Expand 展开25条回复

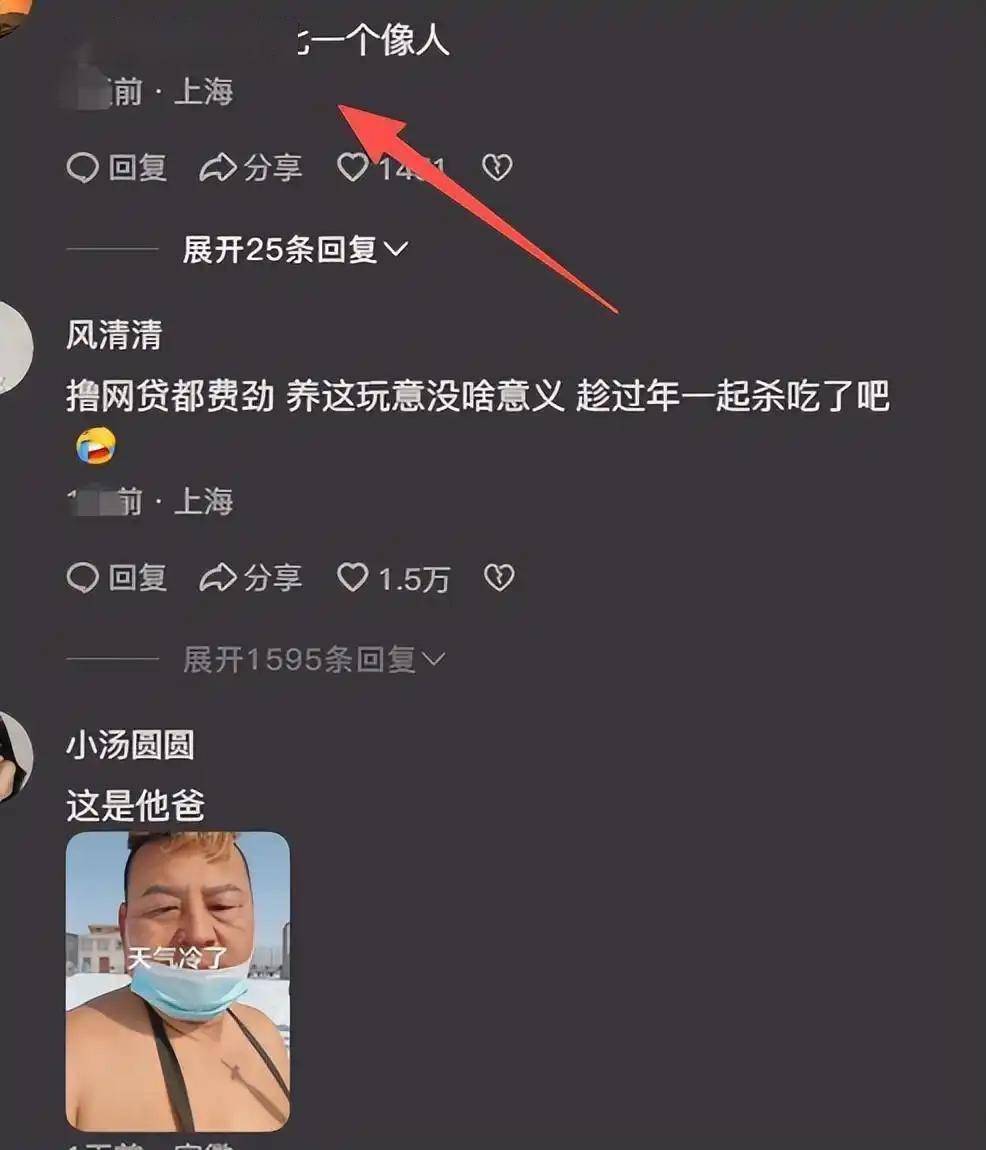[295, 249]
